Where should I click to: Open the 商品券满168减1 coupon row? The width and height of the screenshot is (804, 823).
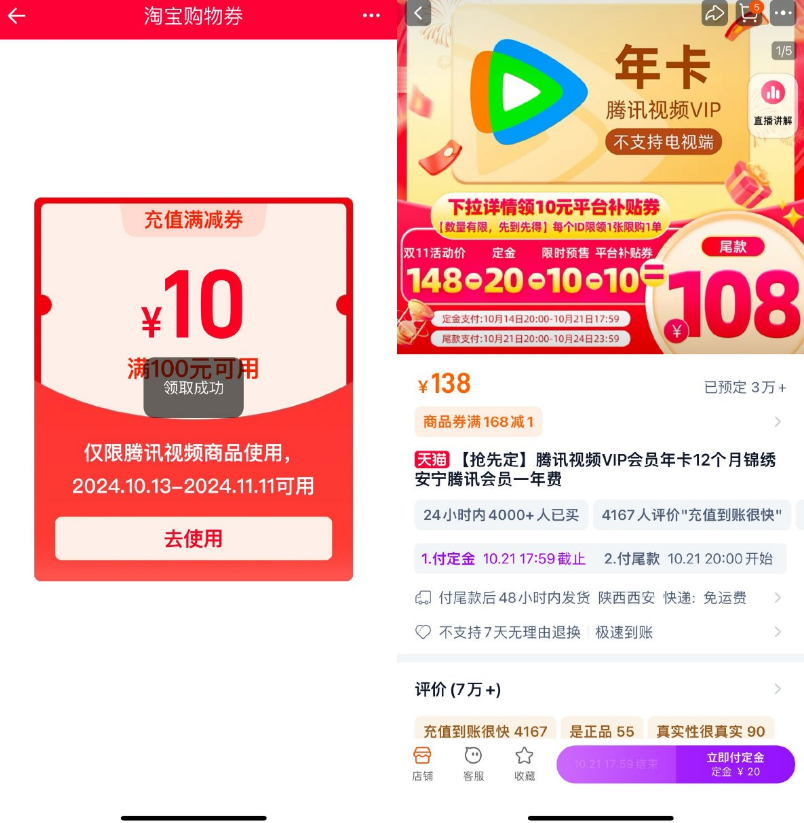[x=600, y=422]
